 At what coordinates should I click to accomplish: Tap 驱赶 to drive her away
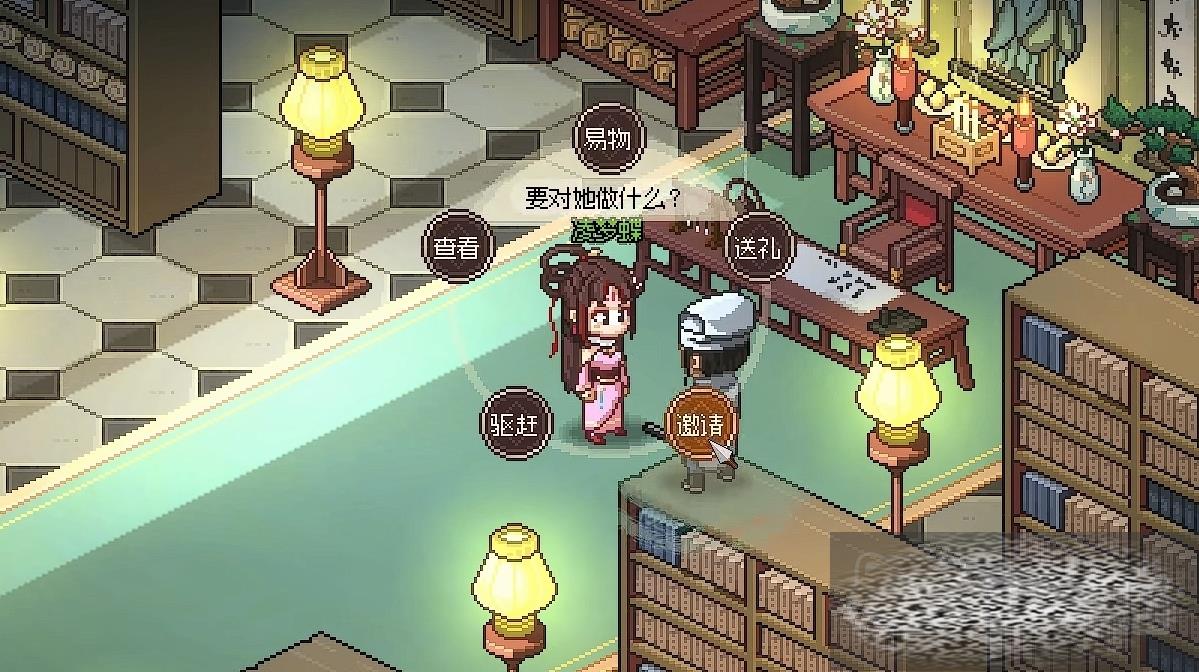point(516,424)
